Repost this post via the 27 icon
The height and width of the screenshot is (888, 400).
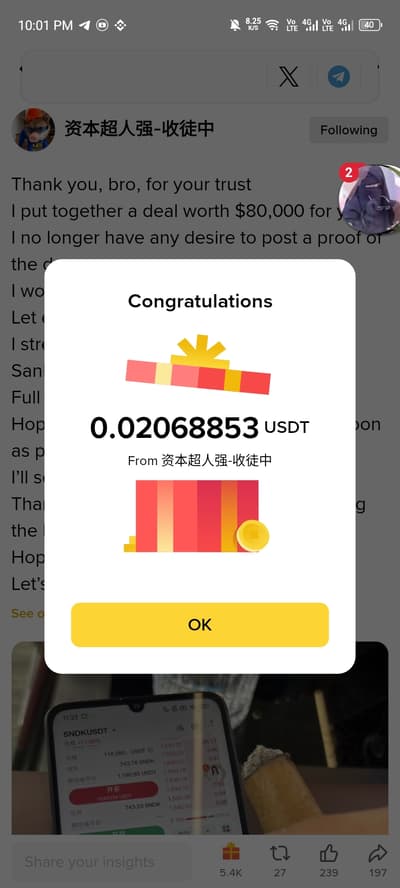click(x=280, y=858)
